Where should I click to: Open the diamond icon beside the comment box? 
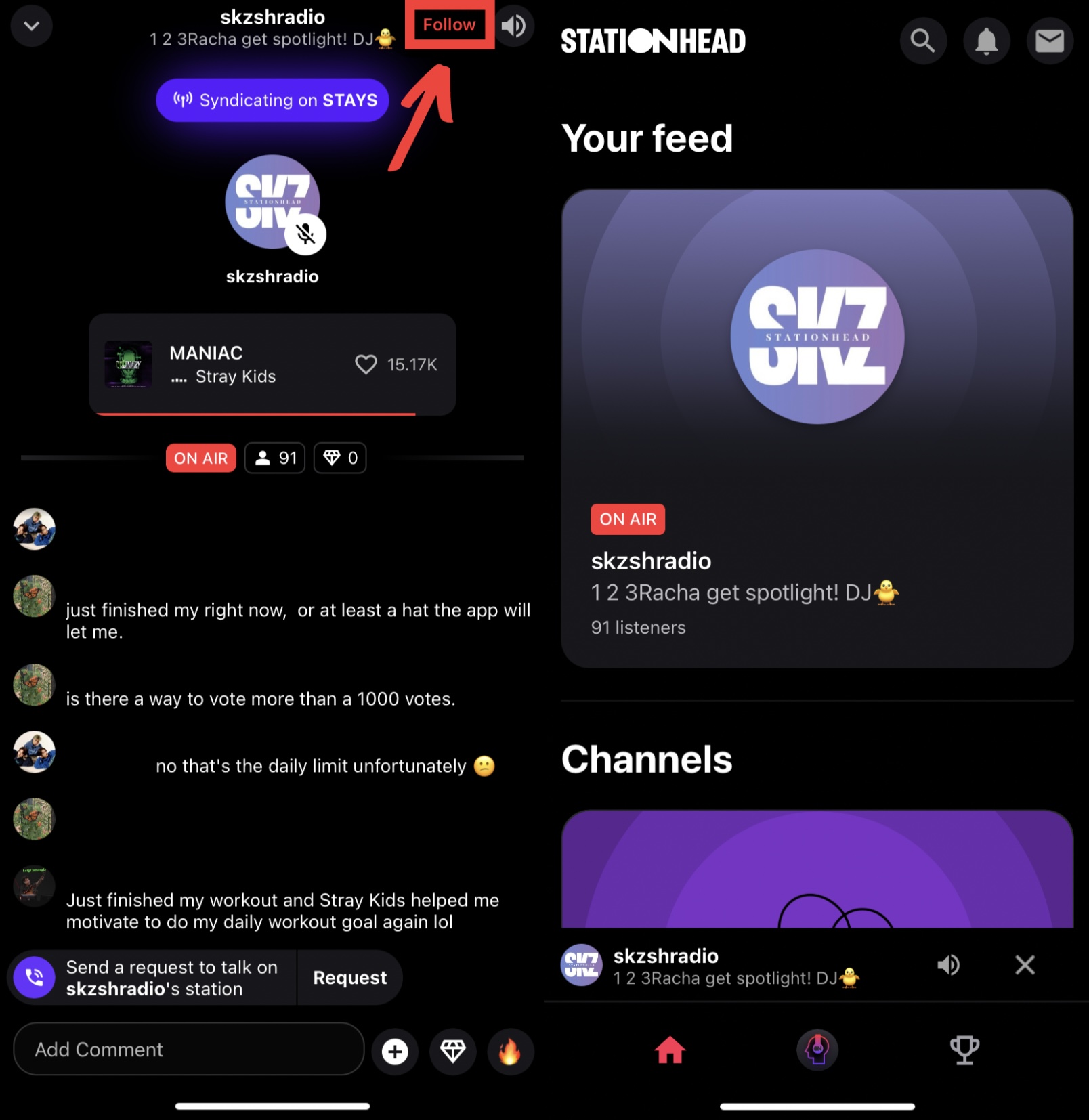coord(452,1052)
